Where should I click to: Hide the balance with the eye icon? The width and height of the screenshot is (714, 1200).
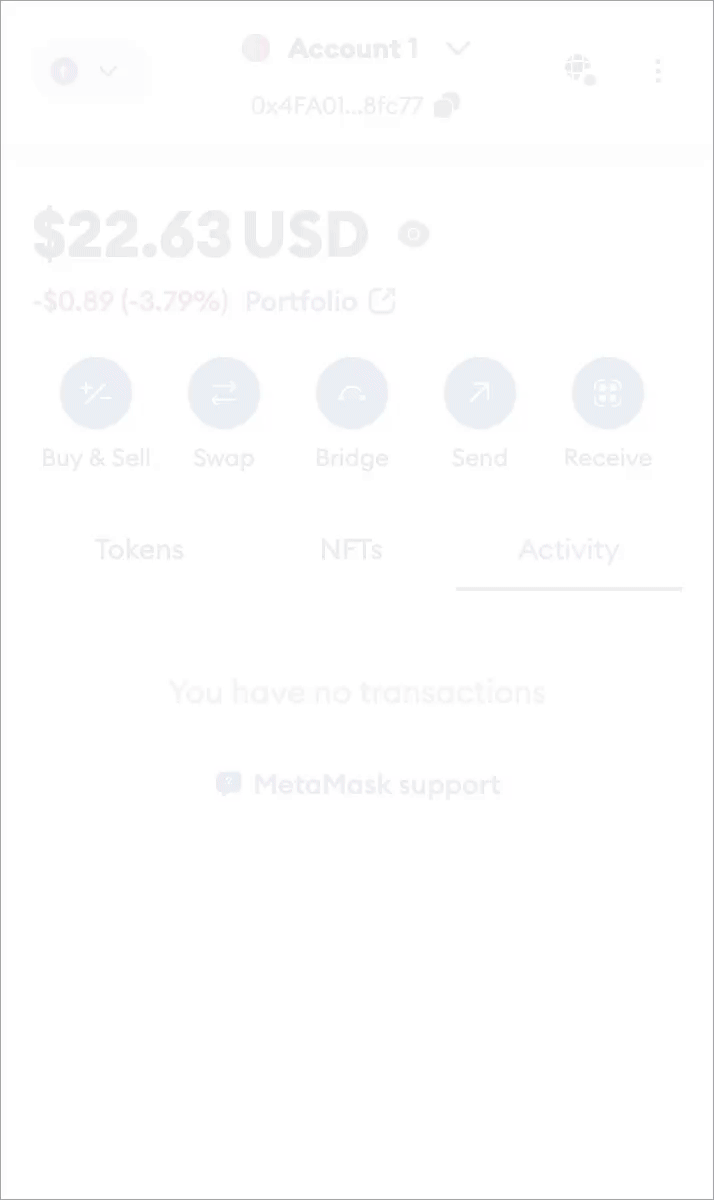[x=413, y=234]
